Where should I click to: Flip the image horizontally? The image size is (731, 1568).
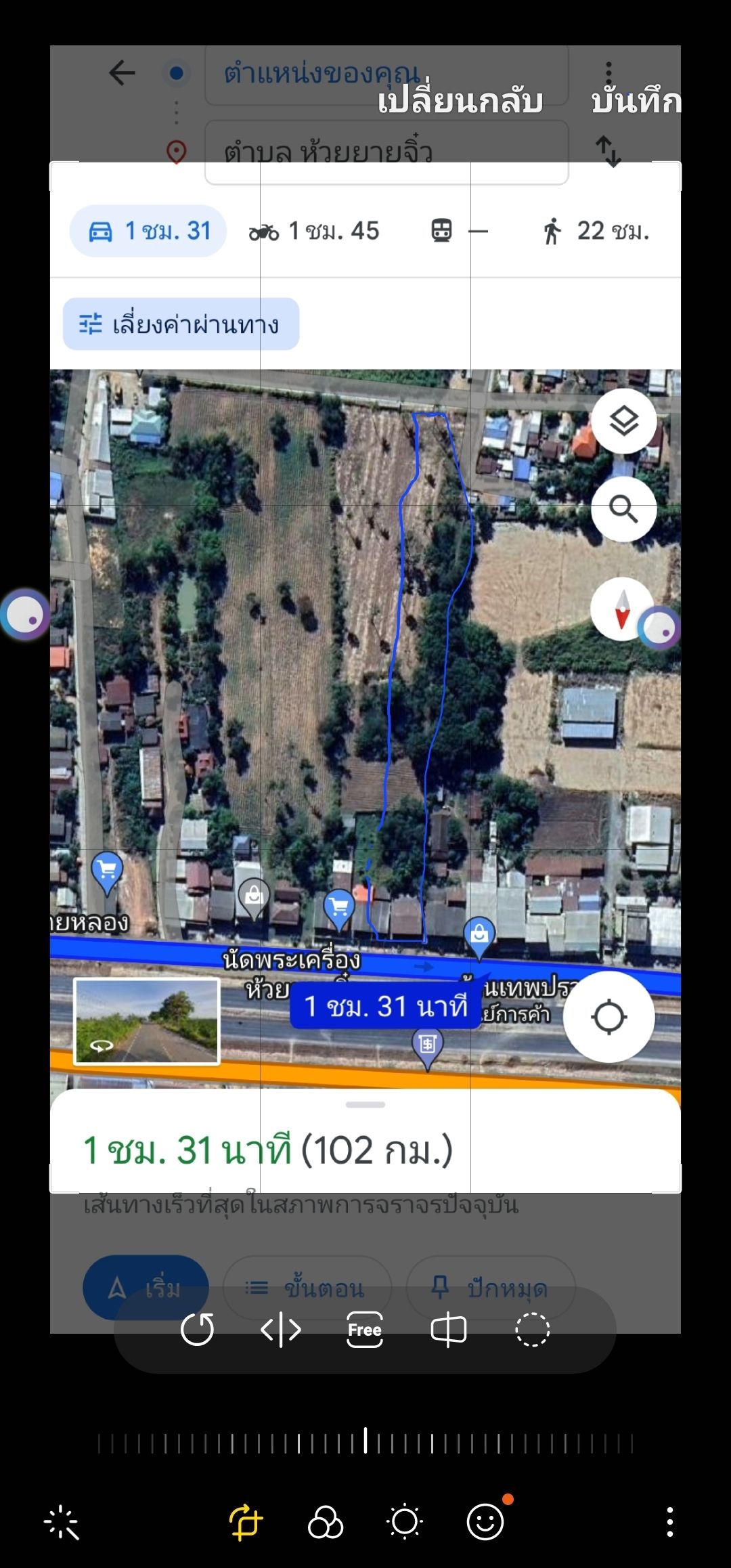pos(281,1330)
